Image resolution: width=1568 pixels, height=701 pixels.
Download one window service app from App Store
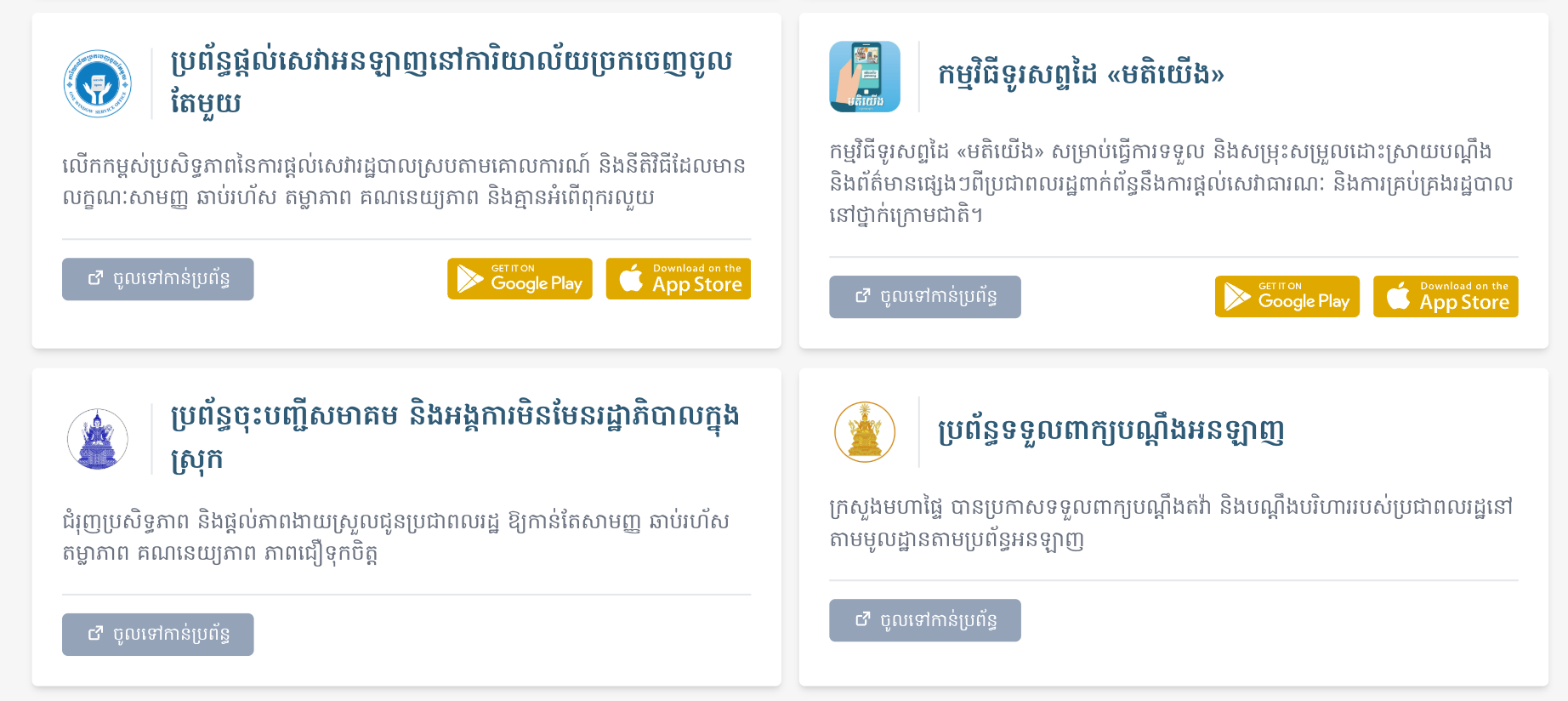tap(678, 279)
